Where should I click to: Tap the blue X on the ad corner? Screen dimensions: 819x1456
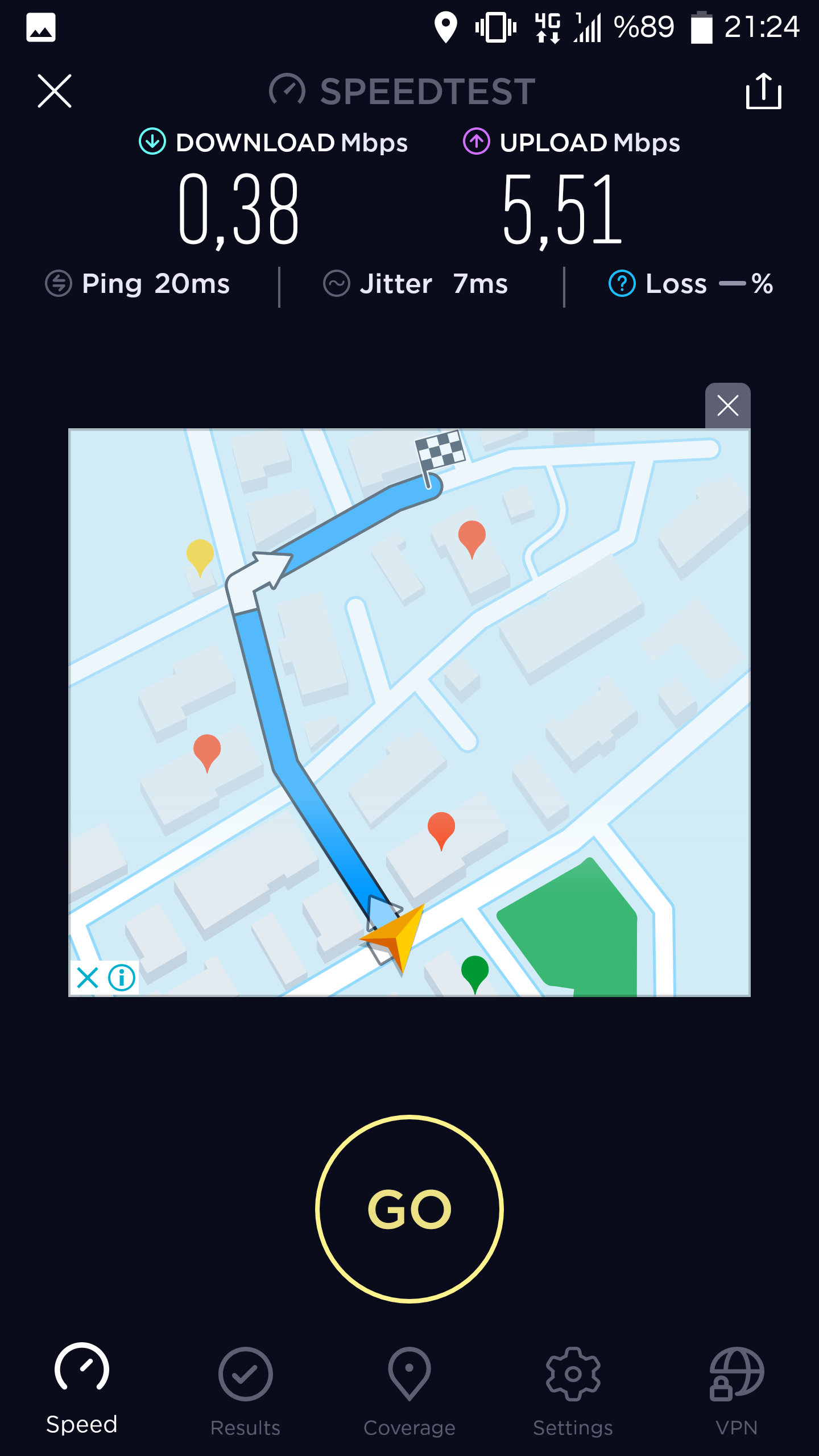click(x=88, y=978)
